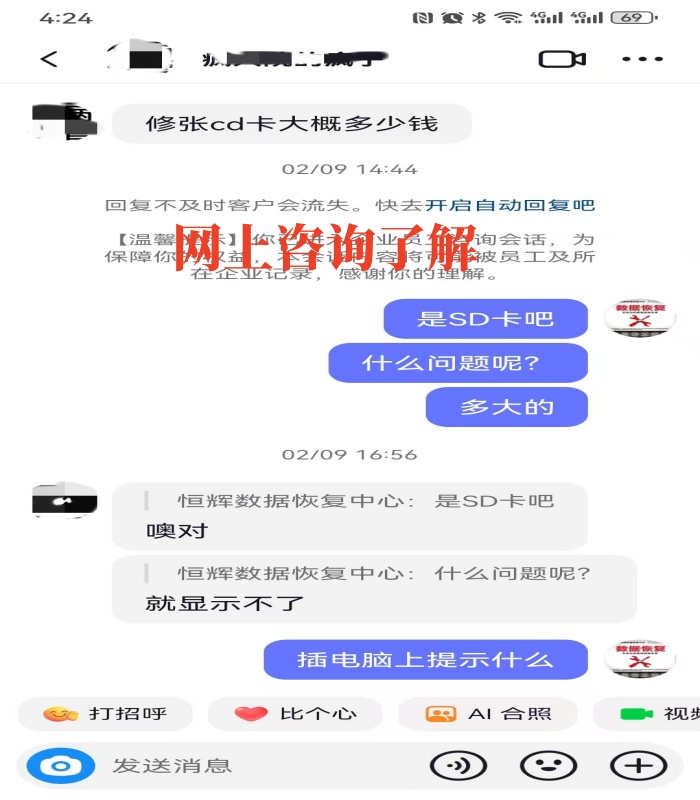Start a video call
The width and height of the screenshot is (700, 800).
coord(562,59)
